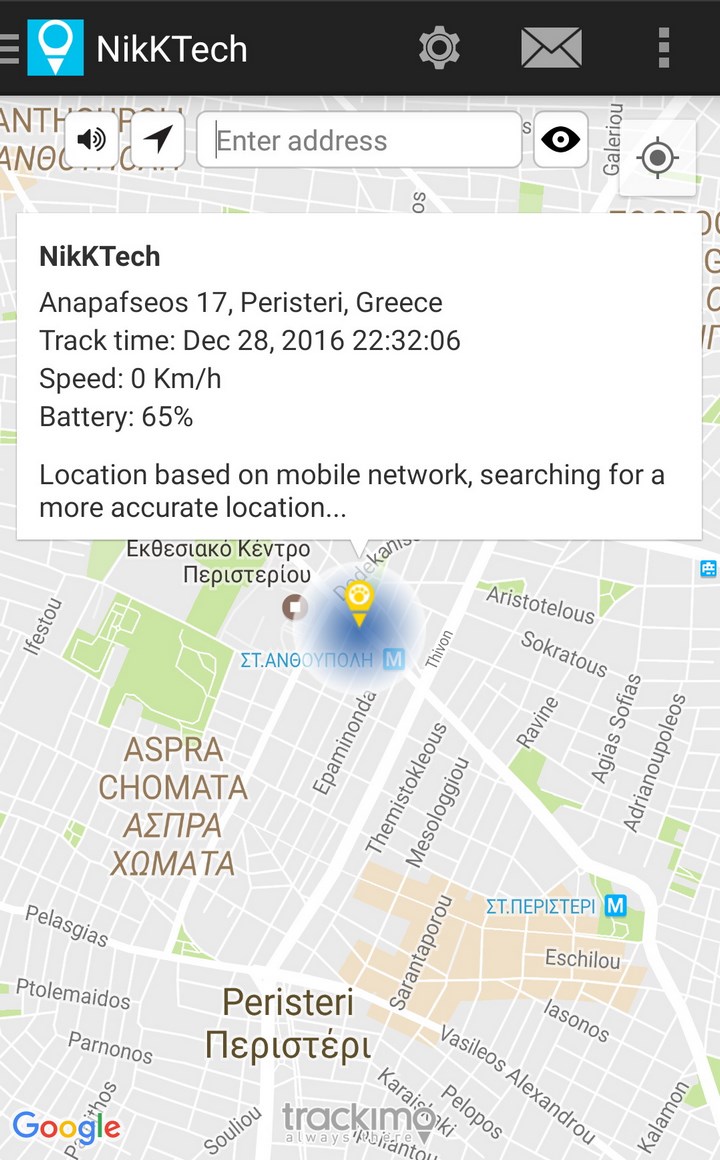Tap the yellow paw tracker marker

(359, 603)
